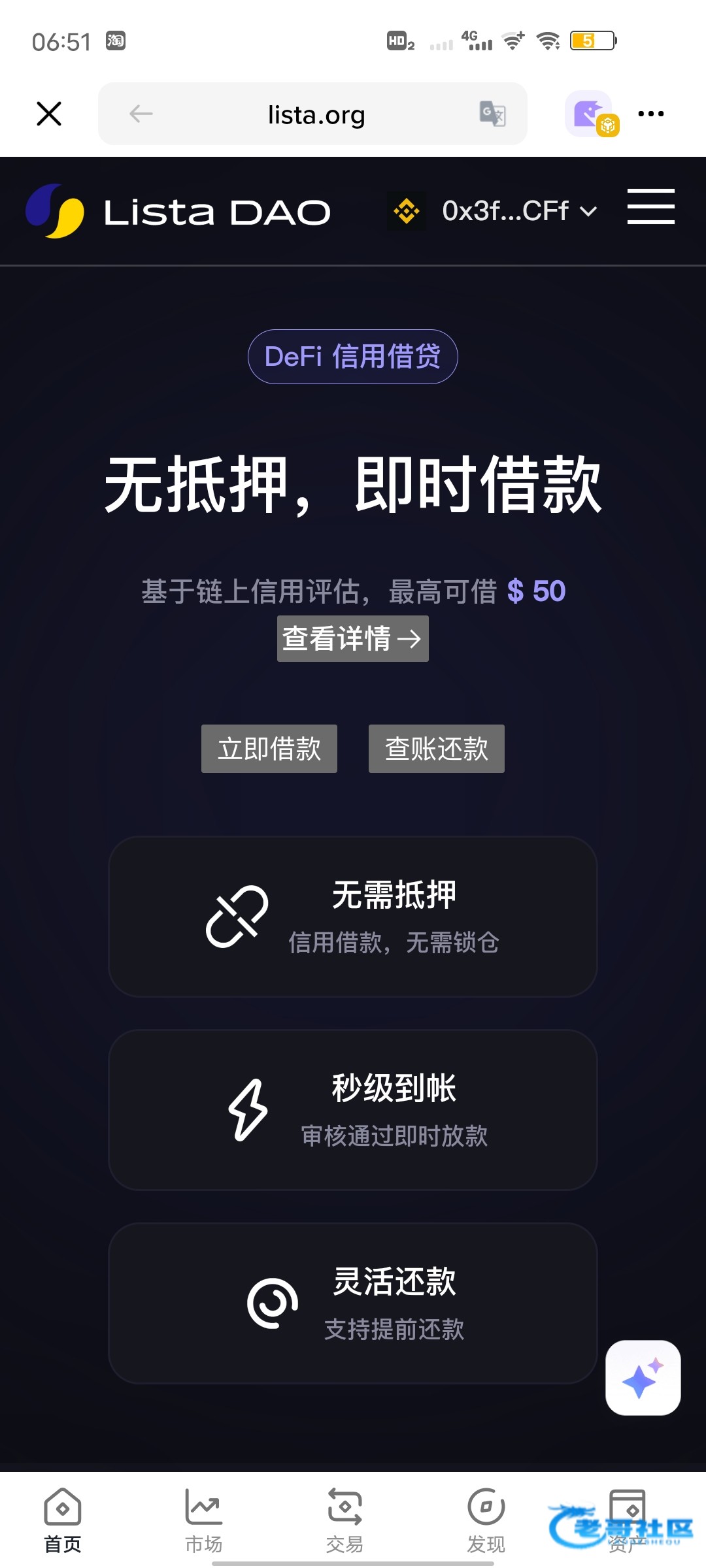This screenshot has height=1568, width=706.
Task: Expand the 0x3f...CFf wallet dropdown
Action: (518, 211)
